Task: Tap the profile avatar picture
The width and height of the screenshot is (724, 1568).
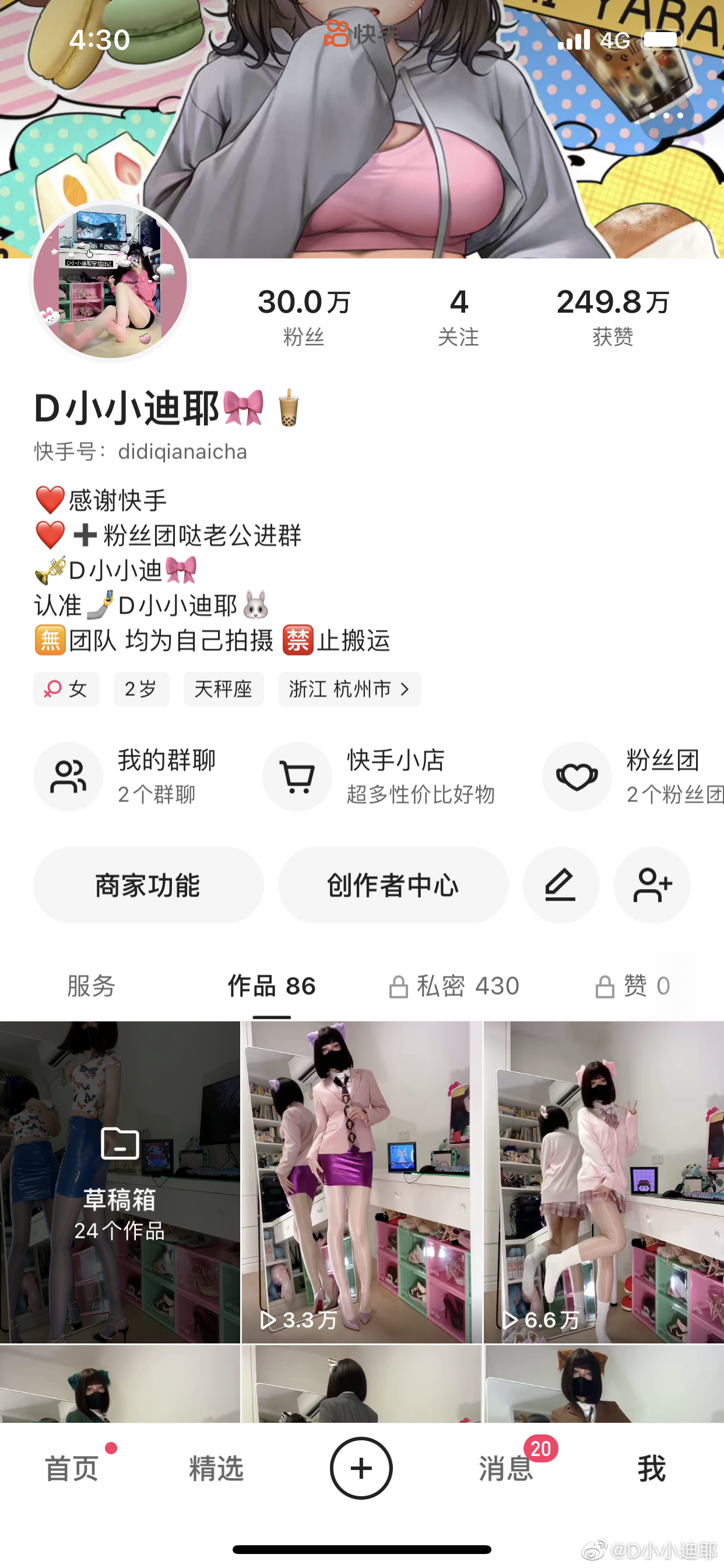Action: coord(110,282)
